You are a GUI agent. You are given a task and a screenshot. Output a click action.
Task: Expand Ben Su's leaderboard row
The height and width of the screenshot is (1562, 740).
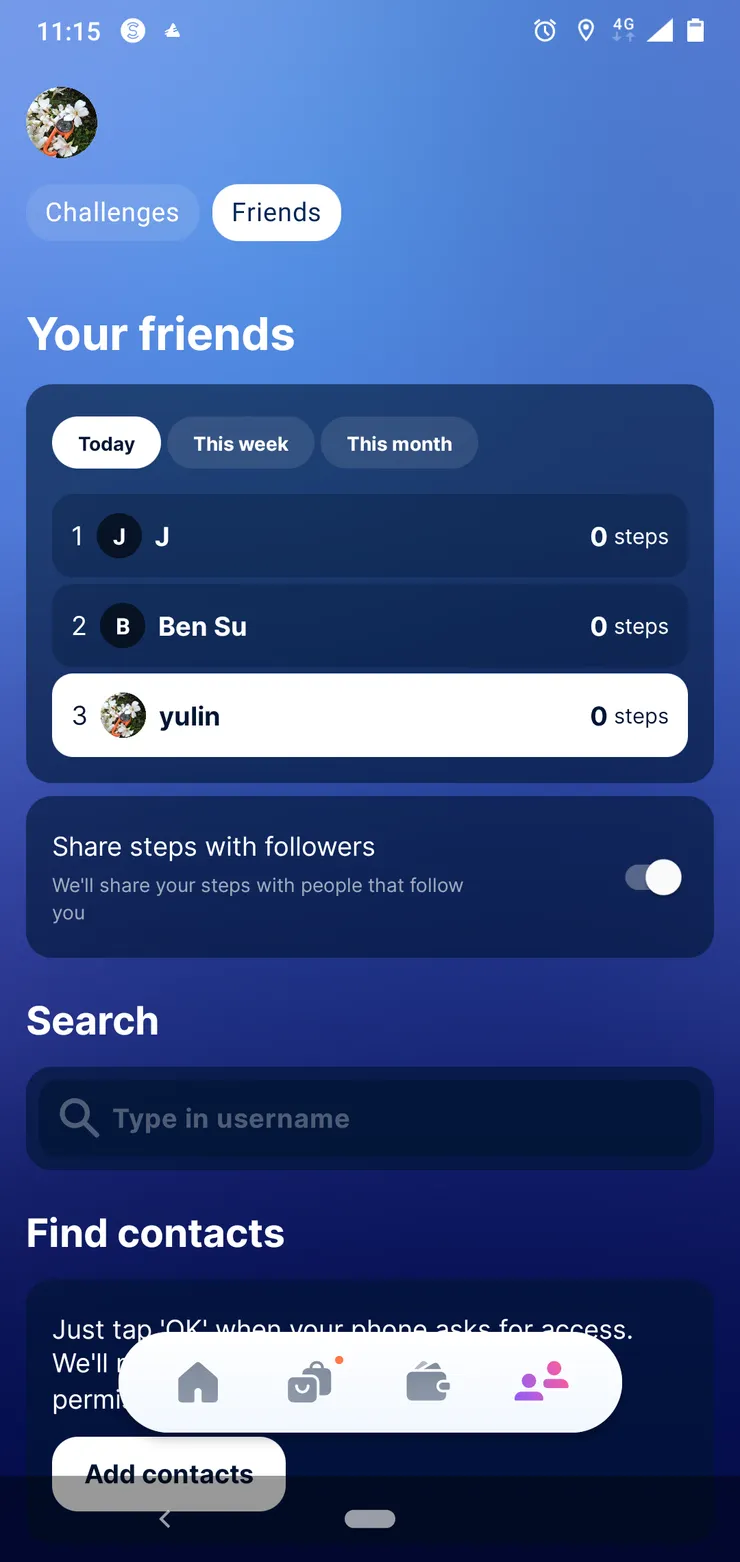[369, 626]
